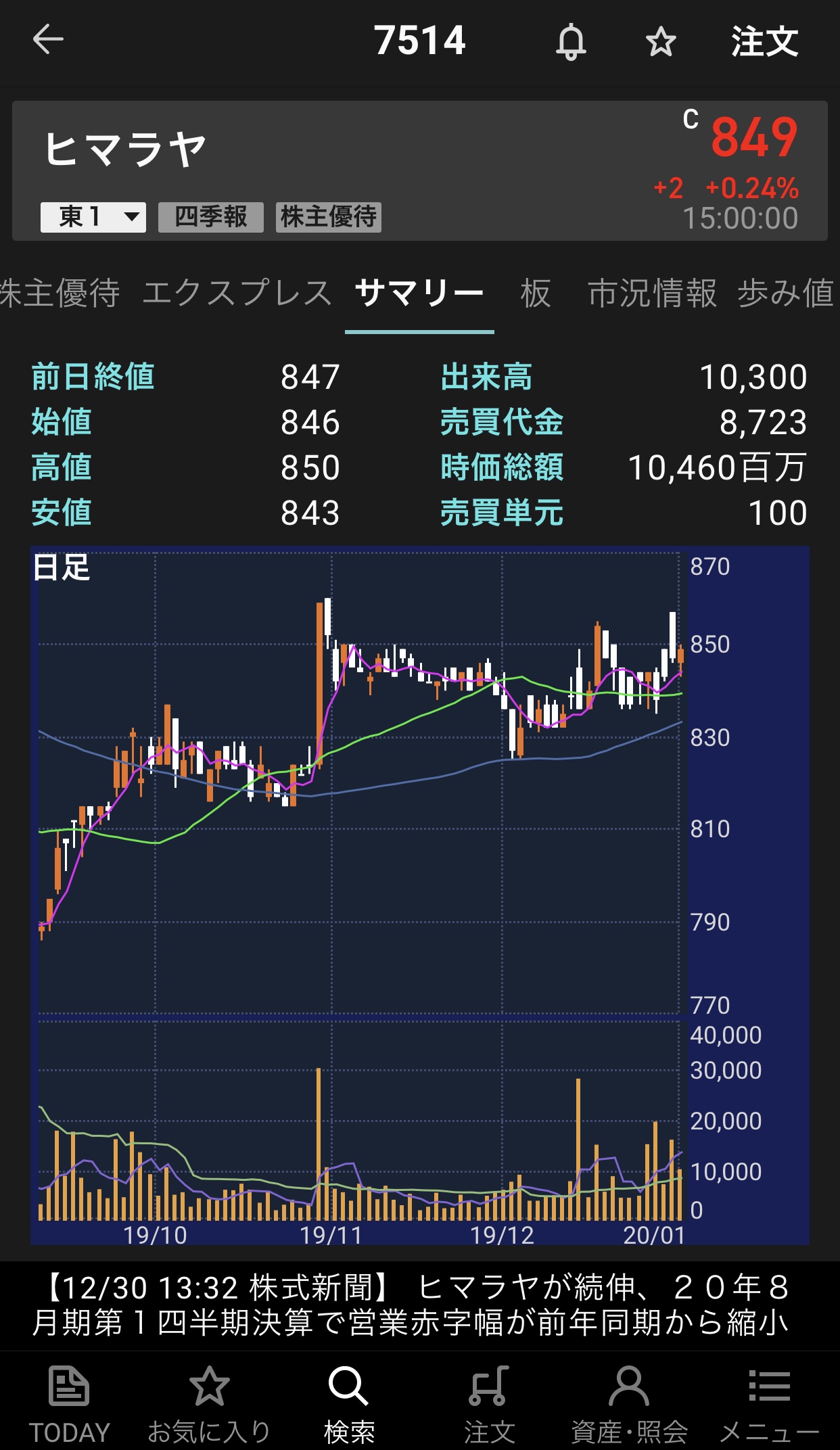Viewport: 840px width, 1450px height.
Task: Tap the 注文 button in header
Action: click(764, 42)
